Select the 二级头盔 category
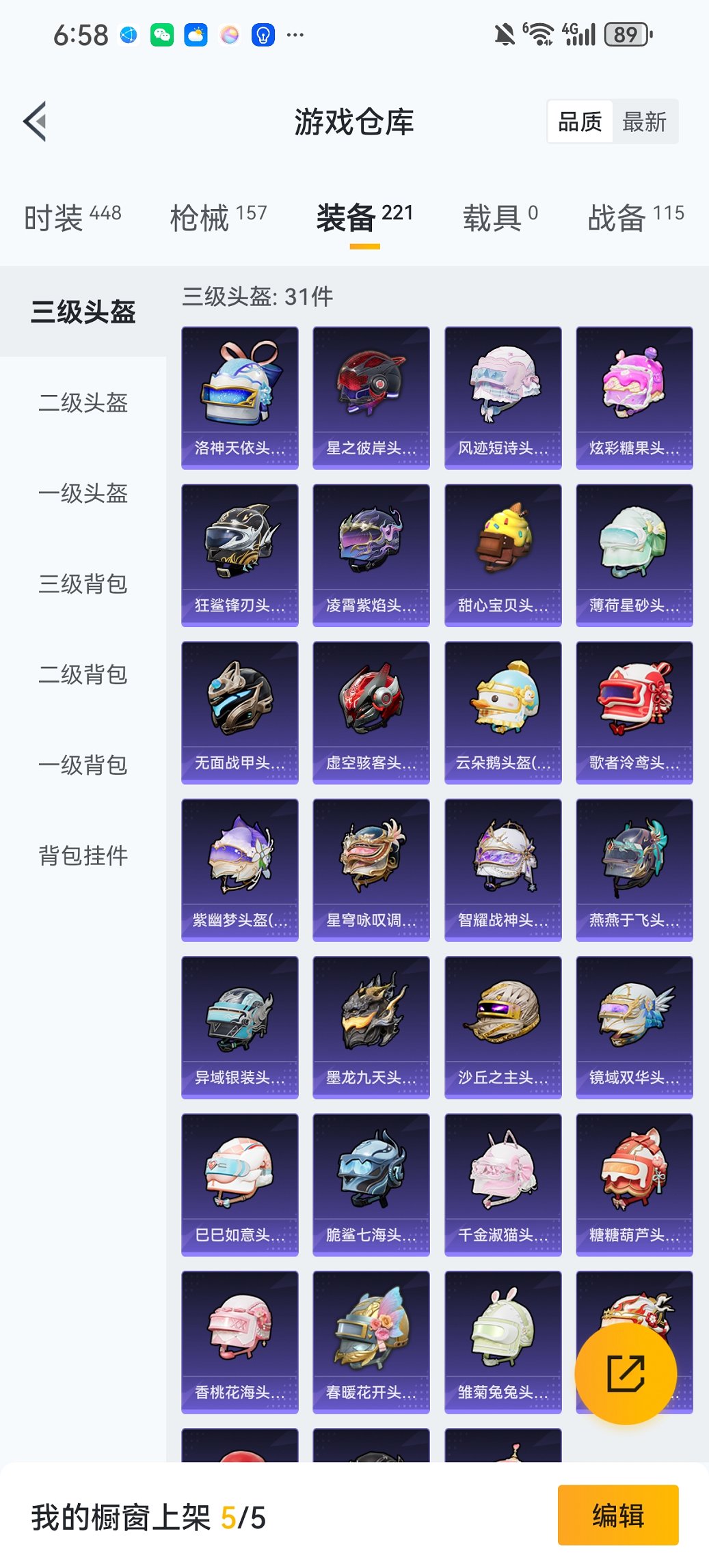The image size is (709, 1568). point(82,403)
